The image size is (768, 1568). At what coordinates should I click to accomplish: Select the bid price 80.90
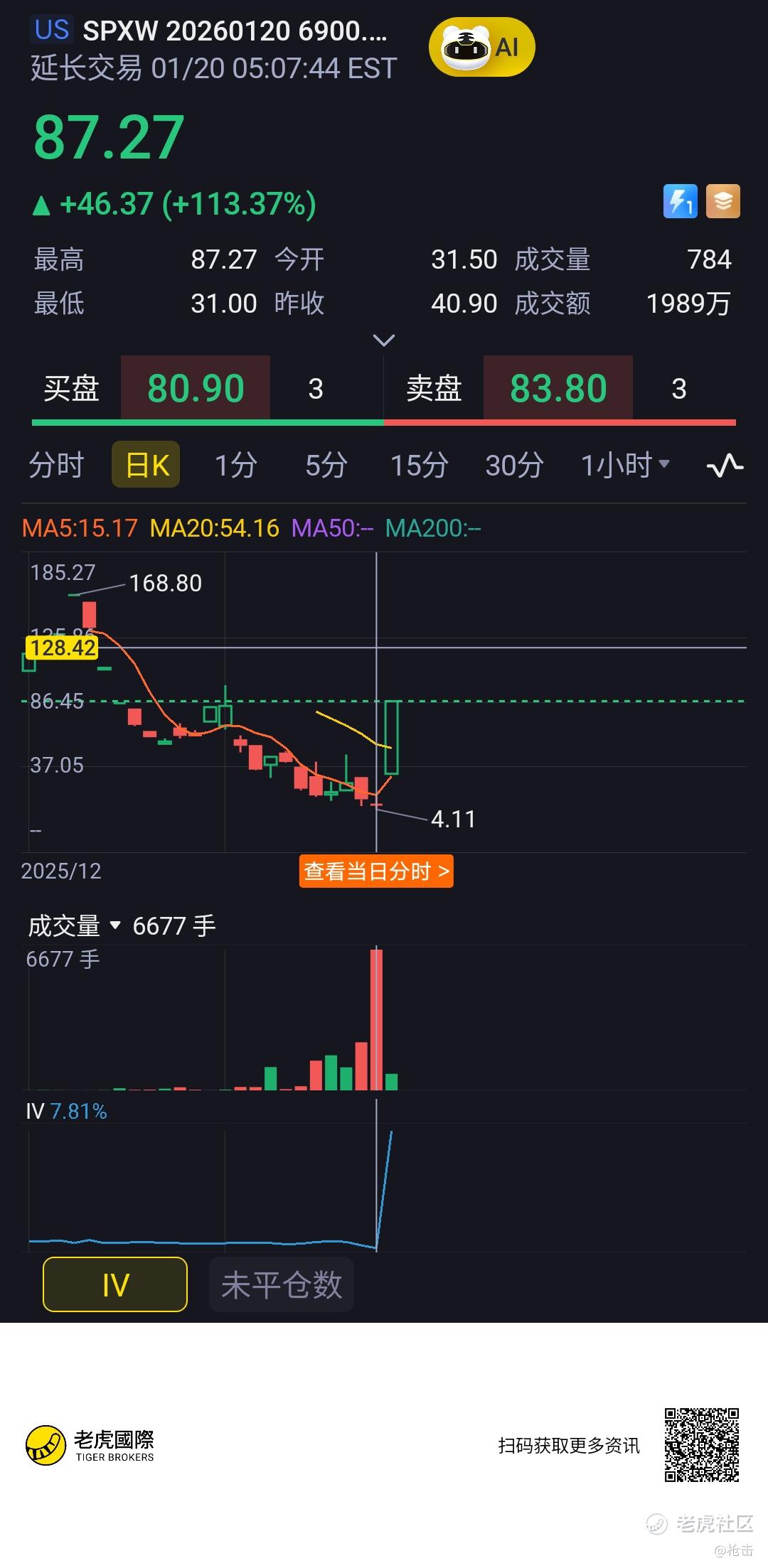pos(196,388)
